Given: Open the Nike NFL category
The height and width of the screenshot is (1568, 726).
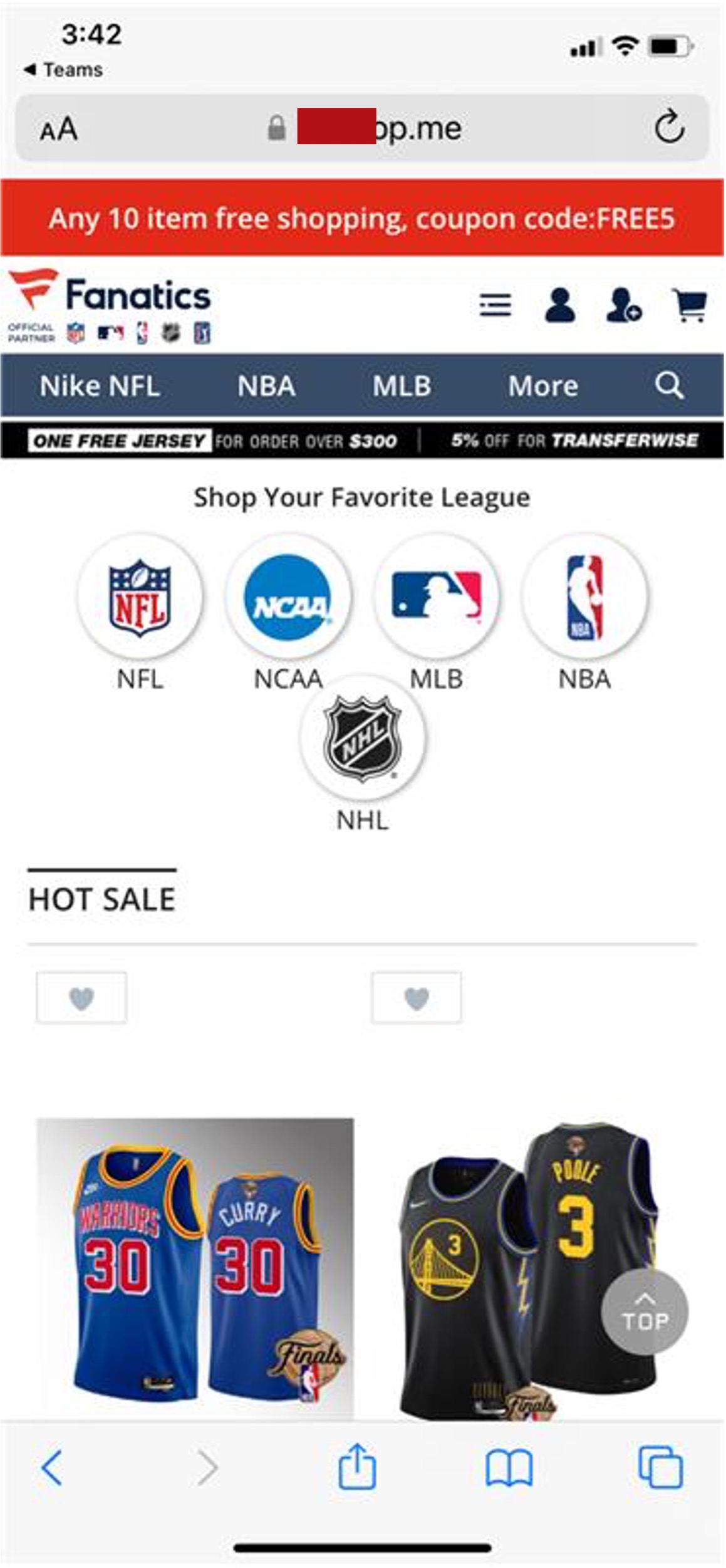Looking at the screenshot, I should point(100,385).
